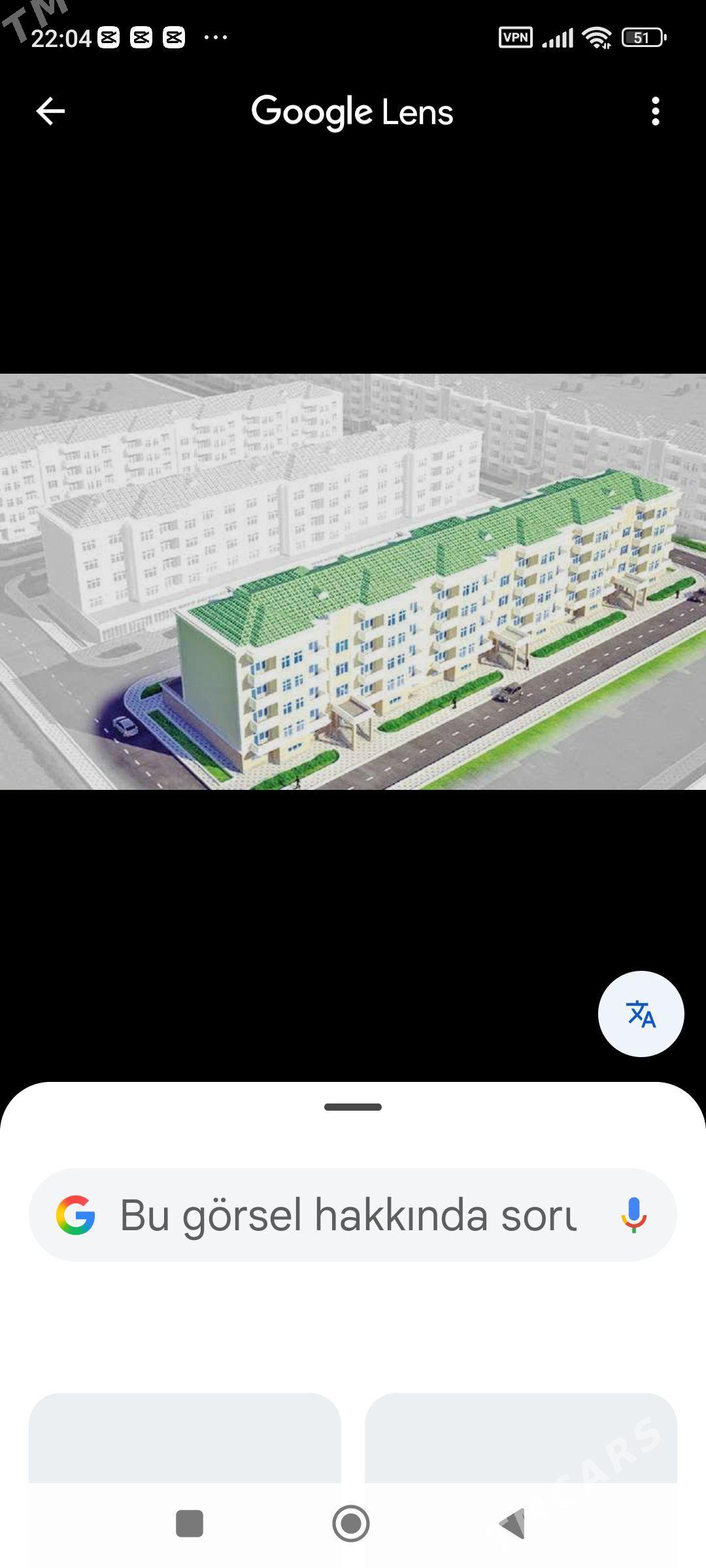Viewport: 706px width, 1568px height.
Task: Go back using the top-left arrow
Action: (50, 111)
